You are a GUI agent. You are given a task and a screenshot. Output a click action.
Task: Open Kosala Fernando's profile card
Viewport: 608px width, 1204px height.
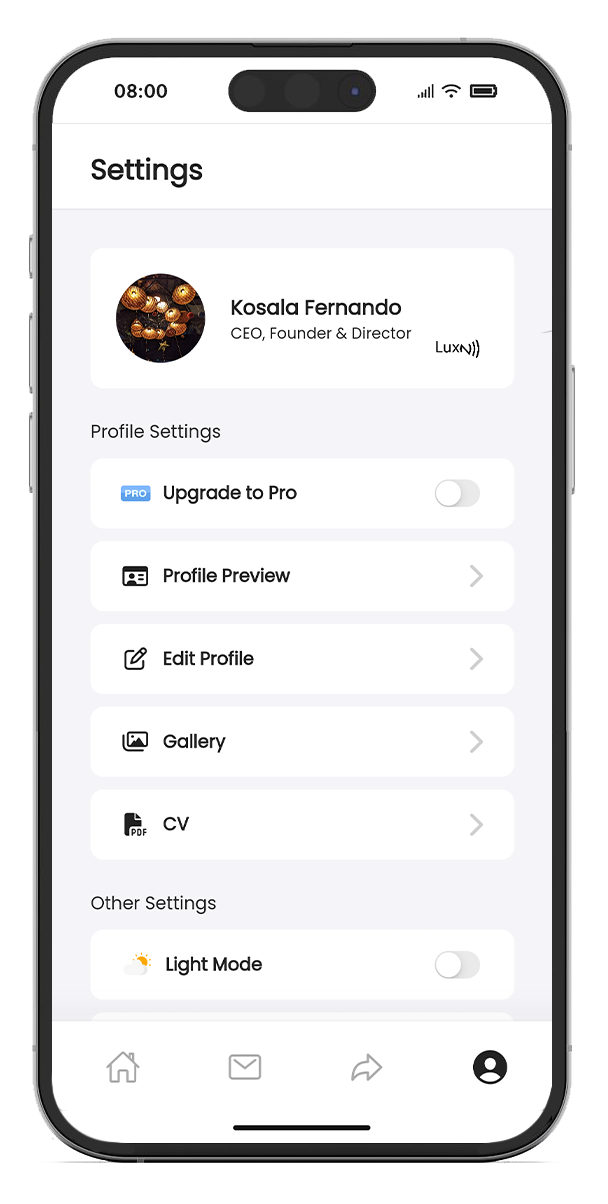click(302, 318)
